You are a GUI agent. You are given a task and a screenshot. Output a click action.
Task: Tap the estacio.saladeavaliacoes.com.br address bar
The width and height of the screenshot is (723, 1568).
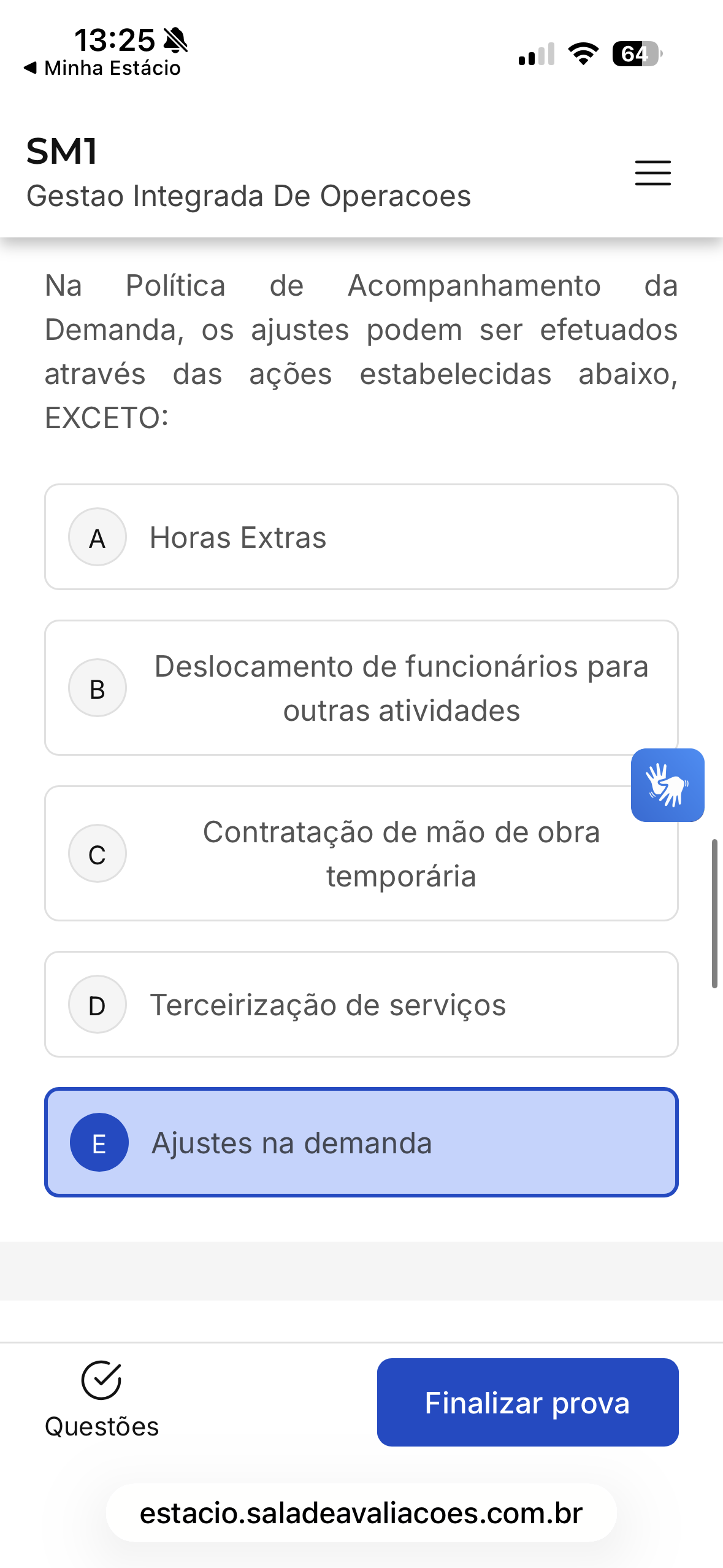(361, 1513)
